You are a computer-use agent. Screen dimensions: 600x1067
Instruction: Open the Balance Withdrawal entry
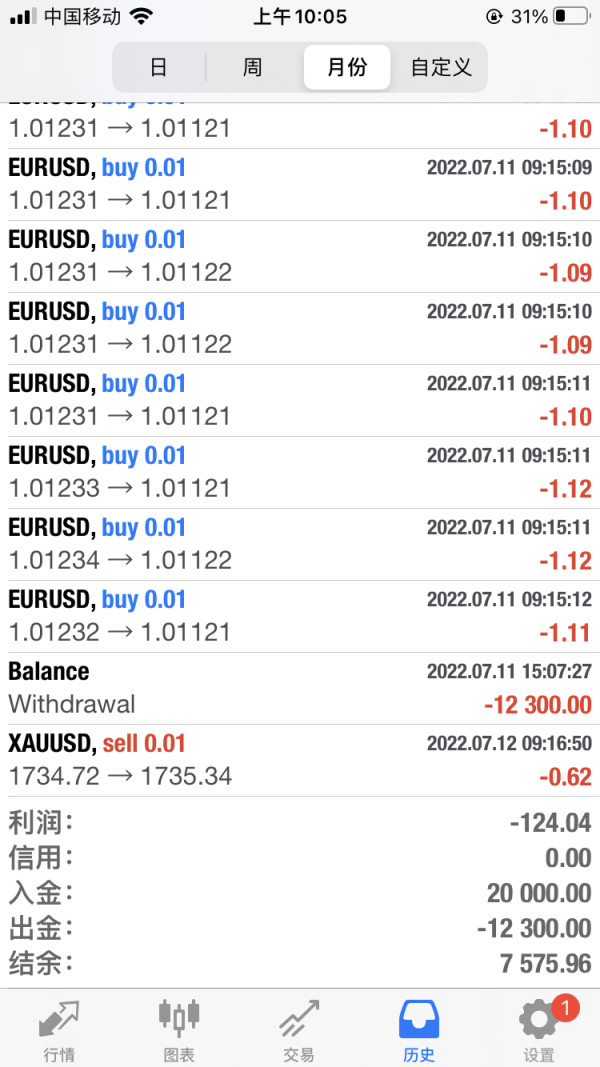[x=300, y=689]
